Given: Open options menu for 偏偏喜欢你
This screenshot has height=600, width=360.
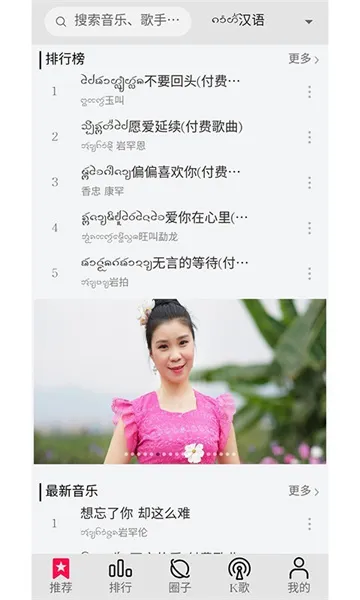Looking at the screenshot, I should click(x=309, y=183).
